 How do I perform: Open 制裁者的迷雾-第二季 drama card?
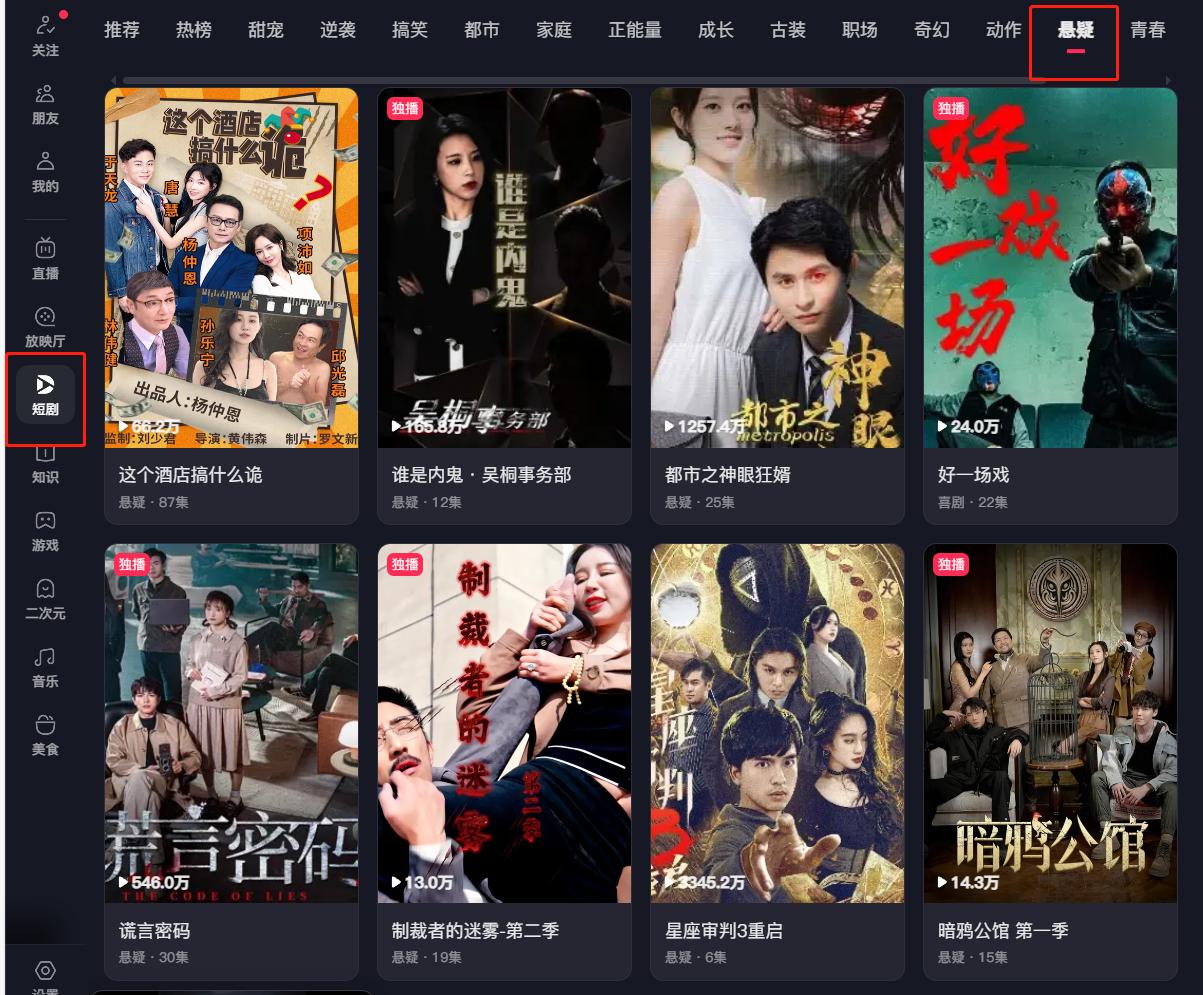[x=504, y=723]
